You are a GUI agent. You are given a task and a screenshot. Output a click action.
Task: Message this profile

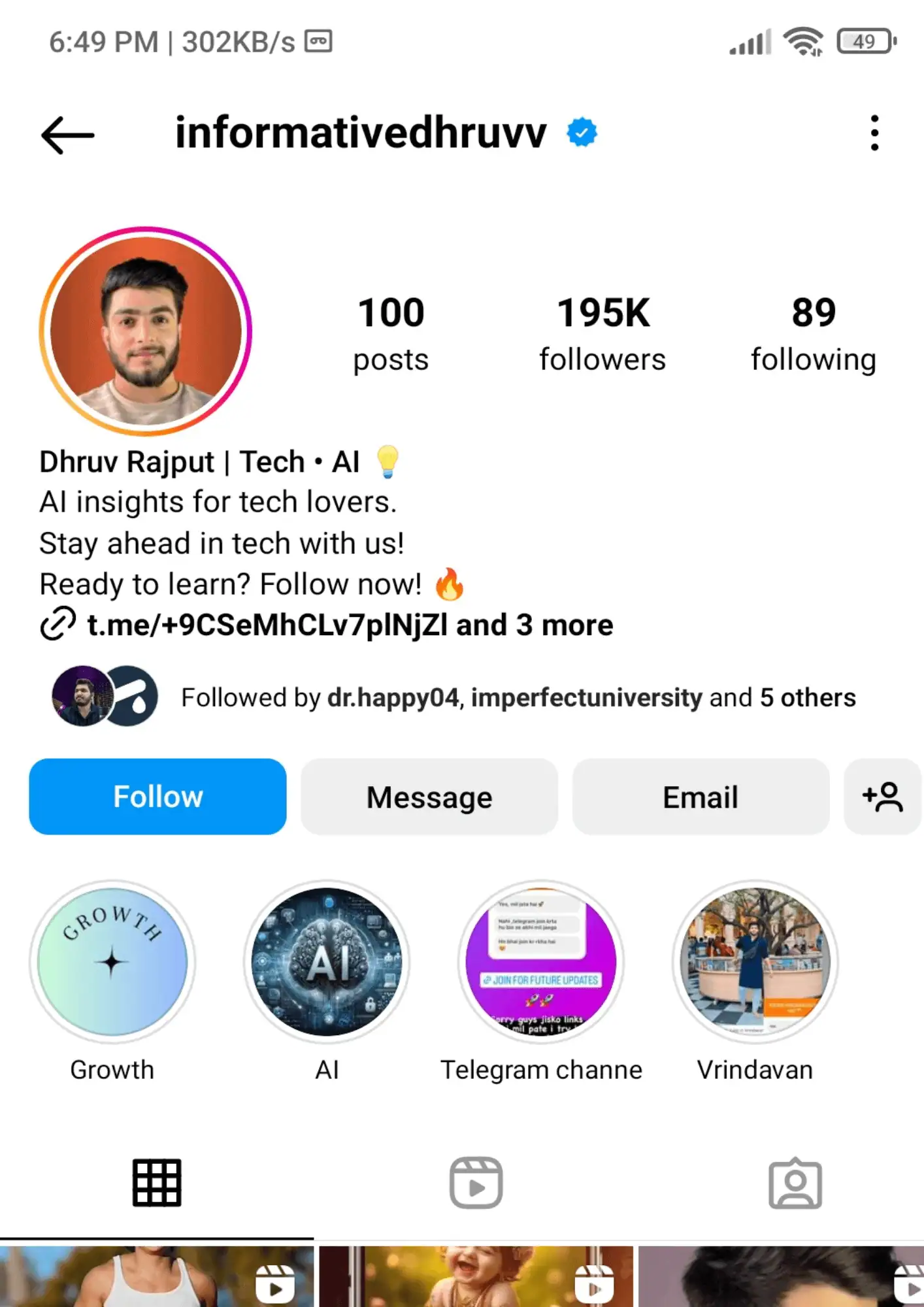click(x=429, y=797)
